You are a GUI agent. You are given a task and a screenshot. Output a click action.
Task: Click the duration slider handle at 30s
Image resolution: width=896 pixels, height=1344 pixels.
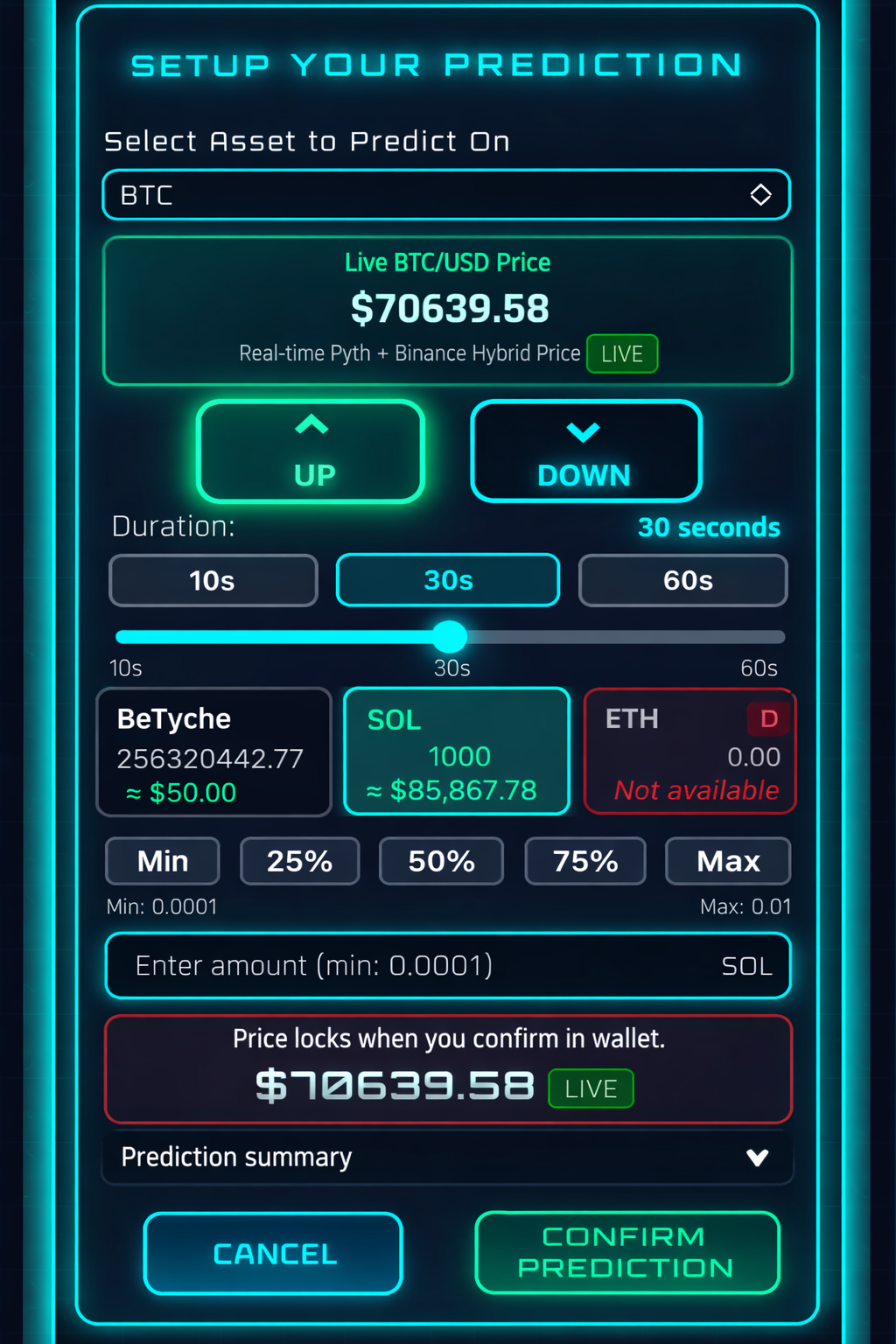coord(450,637)
